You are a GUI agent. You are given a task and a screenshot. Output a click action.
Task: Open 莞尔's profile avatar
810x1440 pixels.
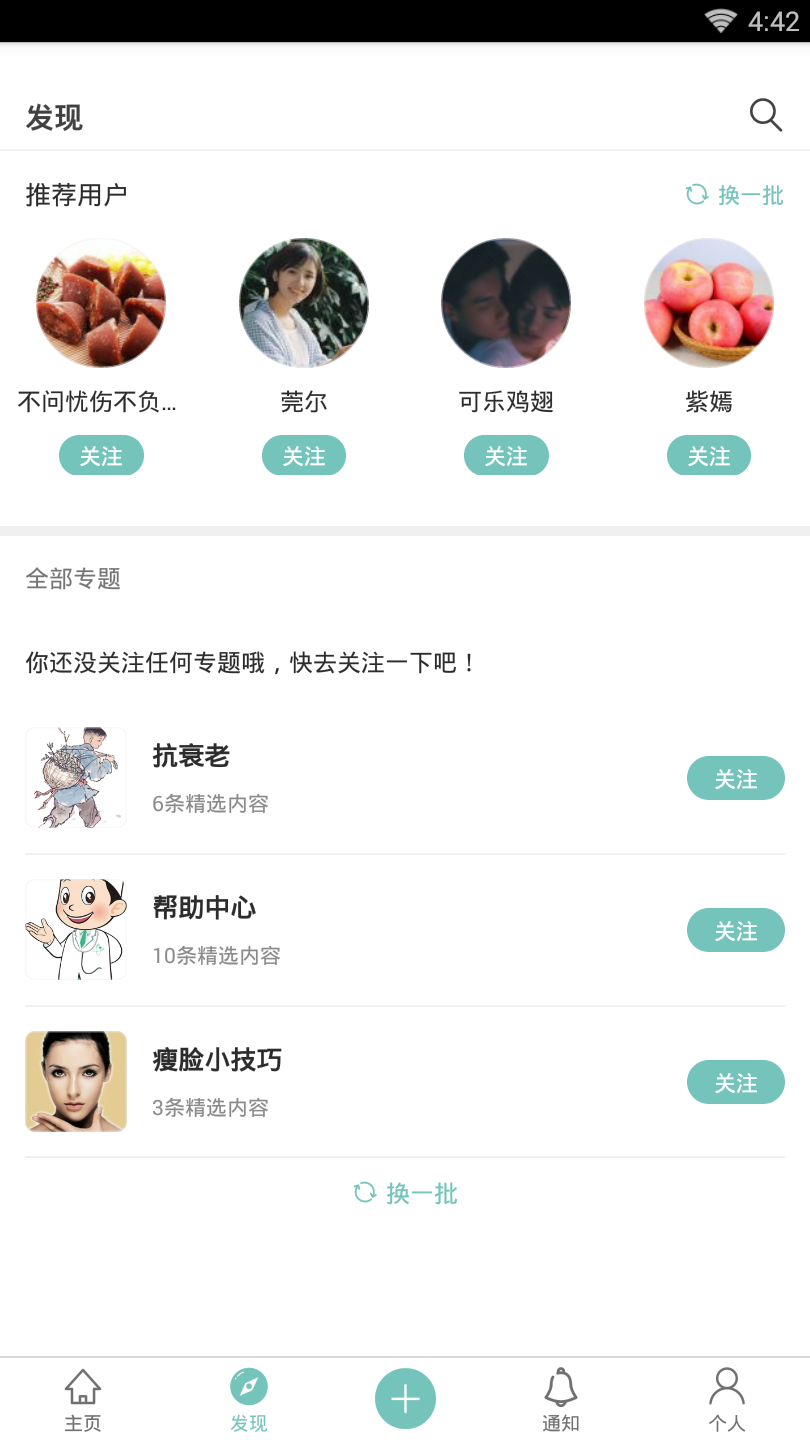(304, 303)
